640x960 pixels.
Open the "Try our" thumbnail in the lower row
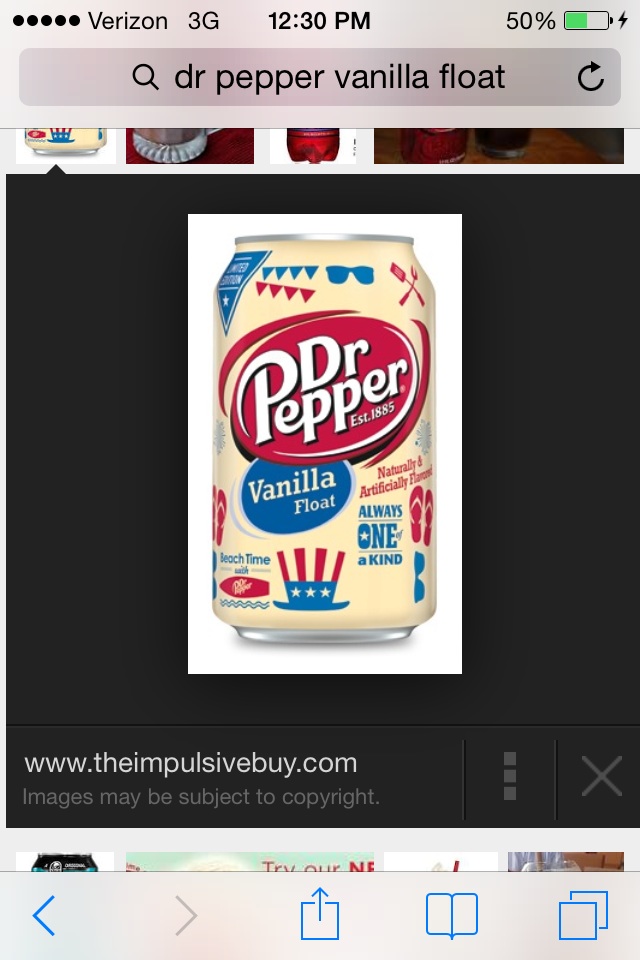[x=250, y=862]
